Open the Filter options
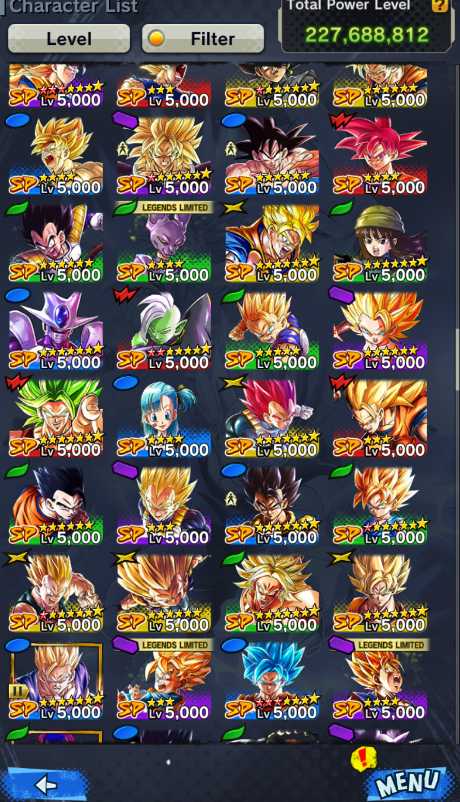Screen dimensions: 460x802 point(203,38)
